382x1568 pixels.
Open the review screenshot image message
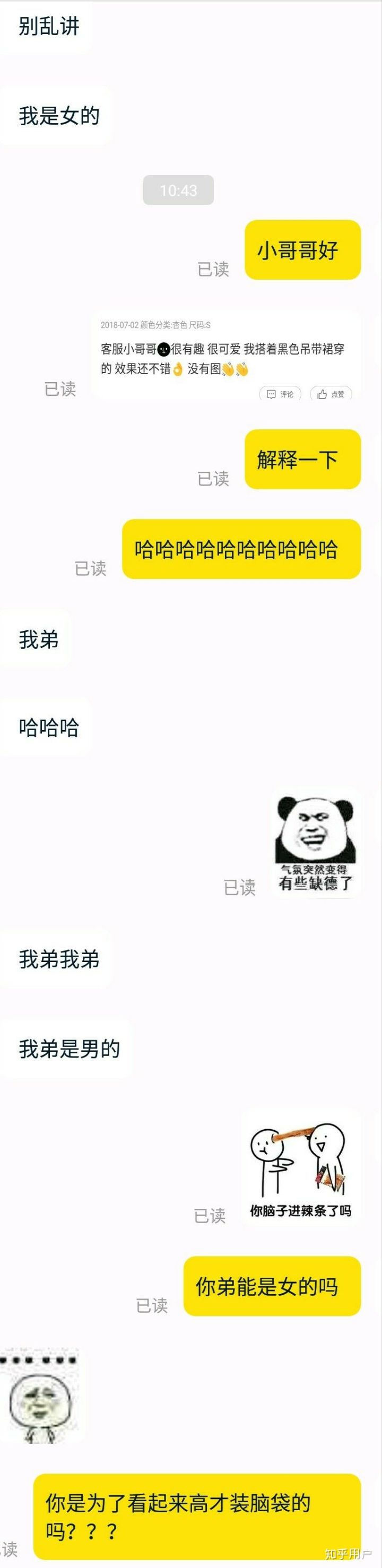click(226, 357)
